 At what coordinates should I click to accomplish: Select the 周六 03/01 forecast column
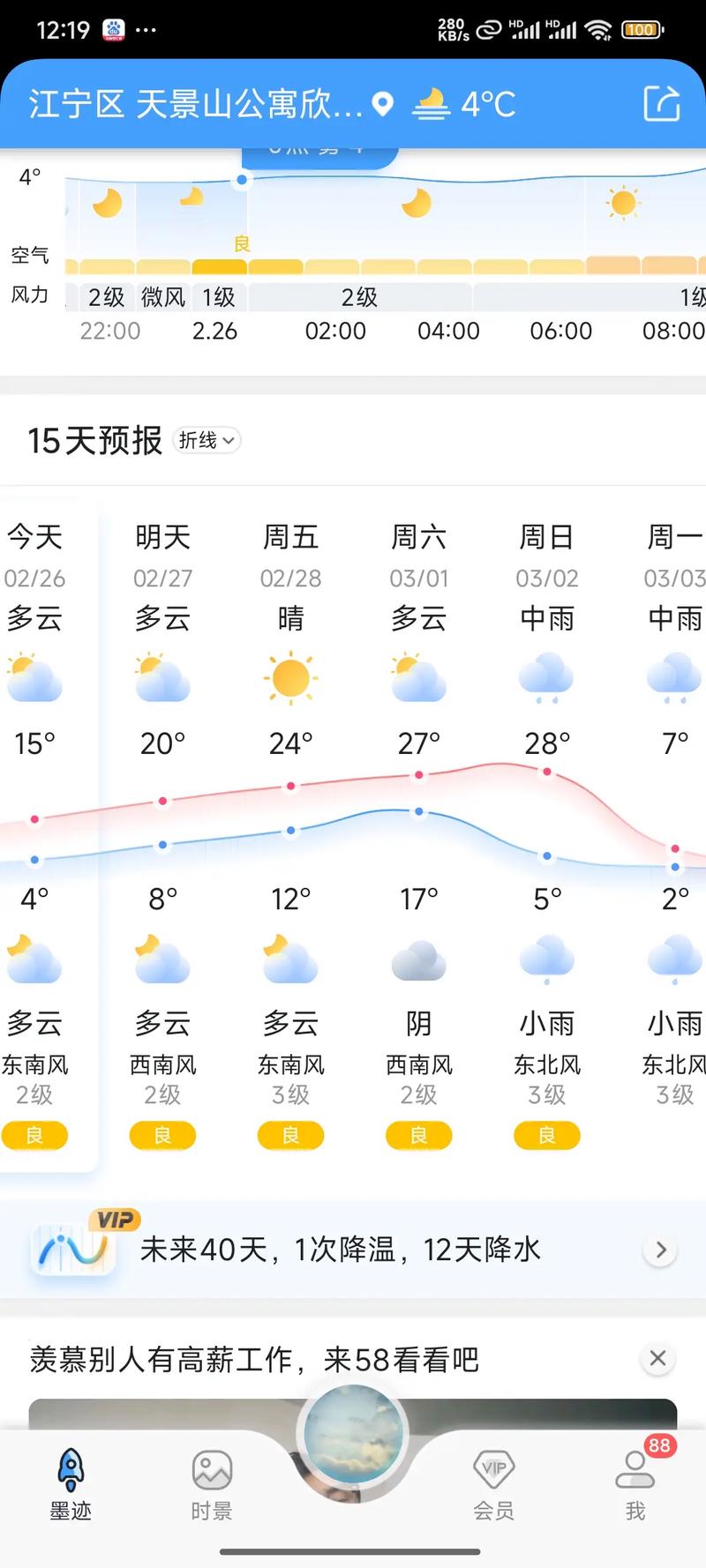point(418,617)
